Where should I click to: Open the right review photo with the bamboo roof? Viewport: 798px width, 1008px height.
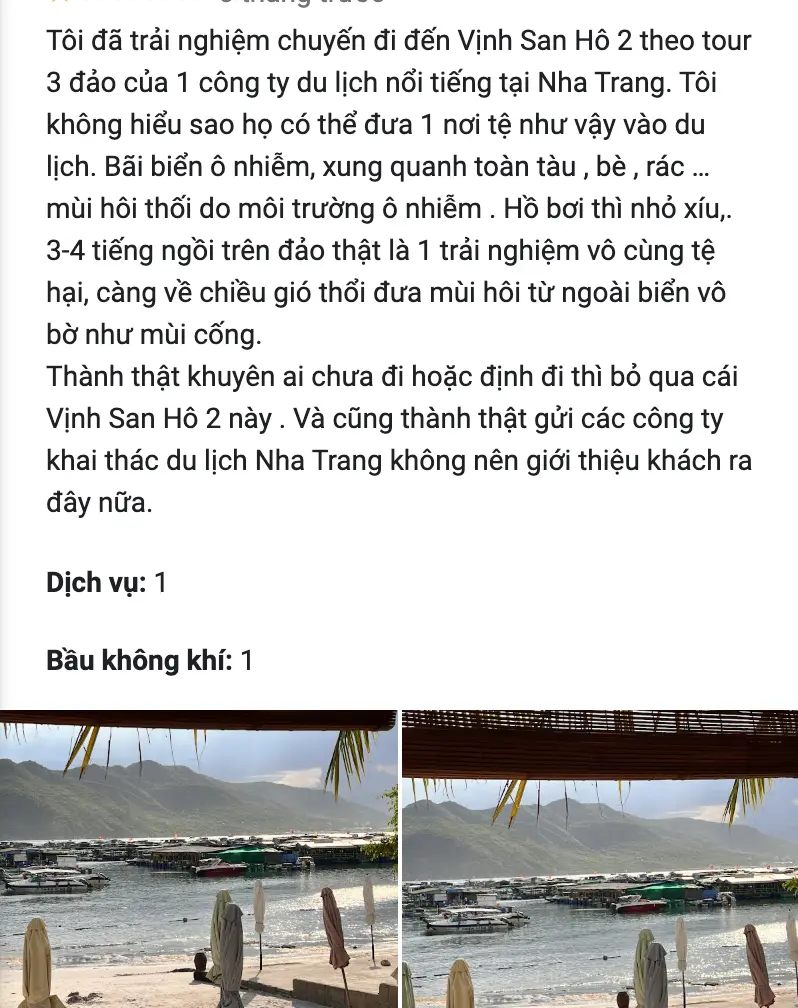tap(599, 858)
